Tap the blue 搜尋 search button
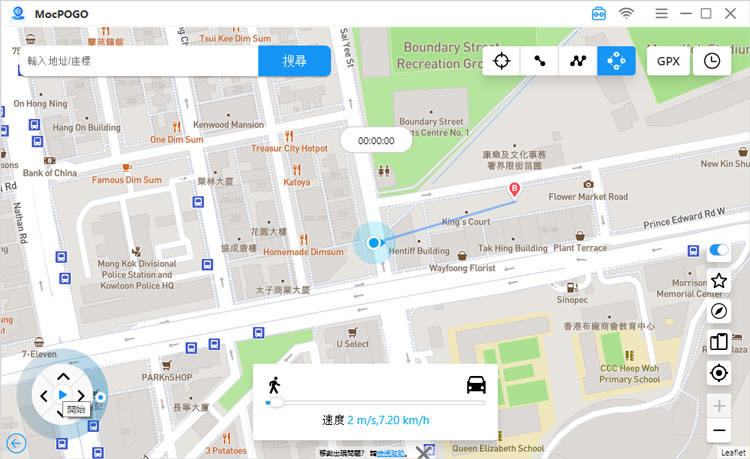The width and height of the screenshot is (750, 459). pos(294,61)
